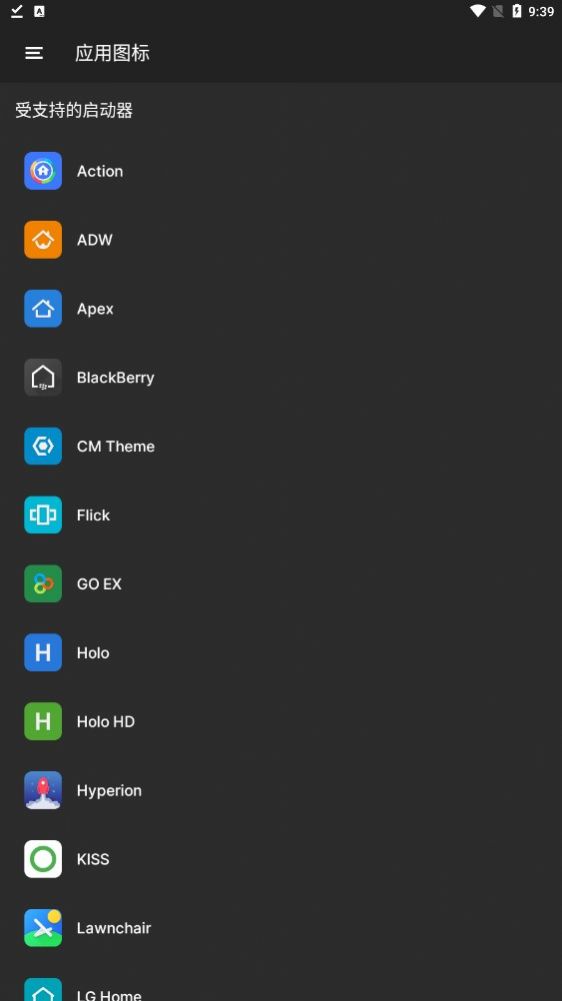Choose GO EX launcher
The image size is (562, 1001).
[281, 583]
